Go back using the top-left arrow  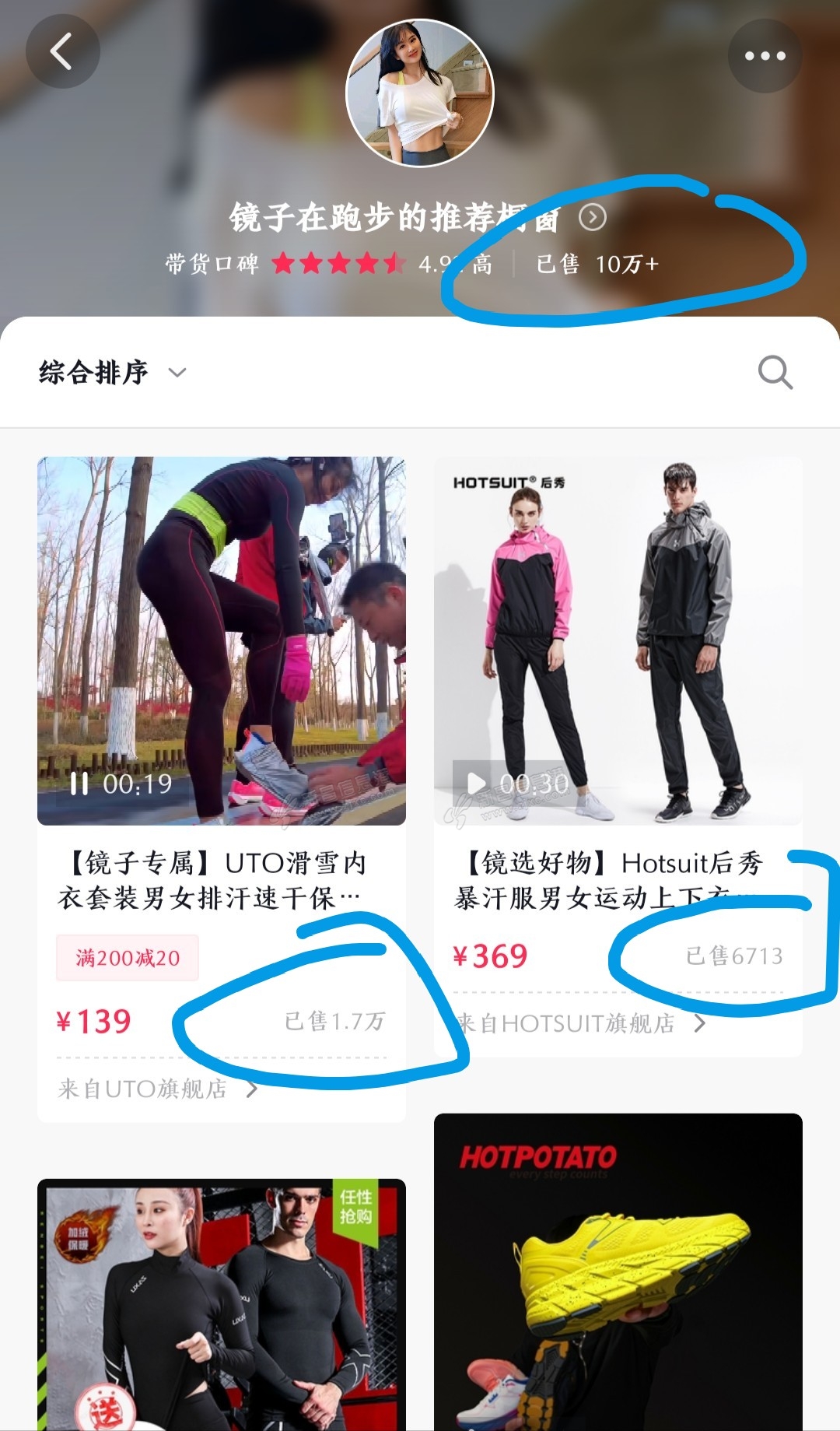(x=62, y=52)
